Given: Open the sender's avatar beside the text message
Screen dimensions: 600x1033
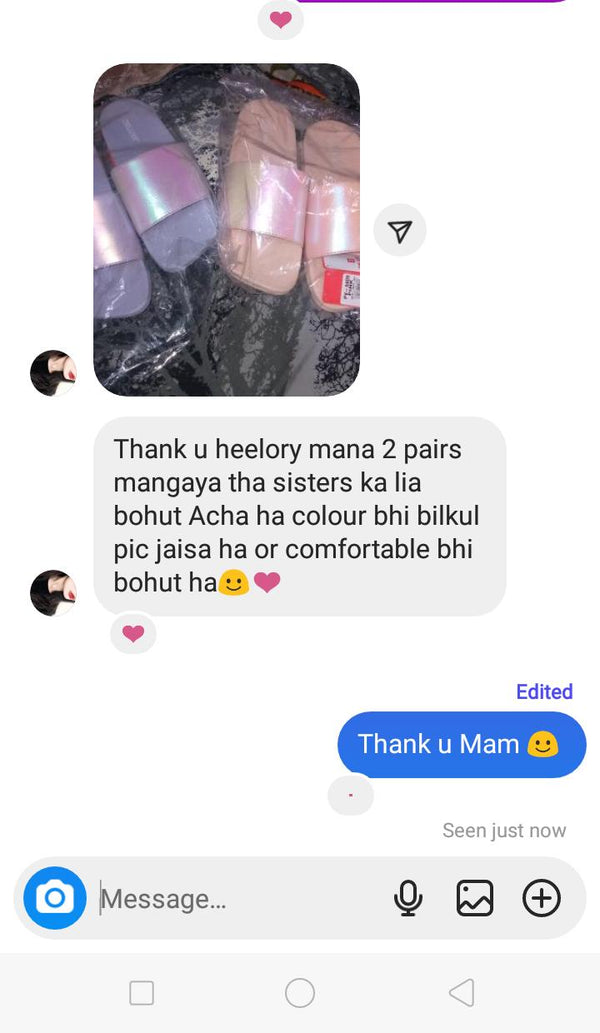Looking at the screenshot, I should click(53, 593).
